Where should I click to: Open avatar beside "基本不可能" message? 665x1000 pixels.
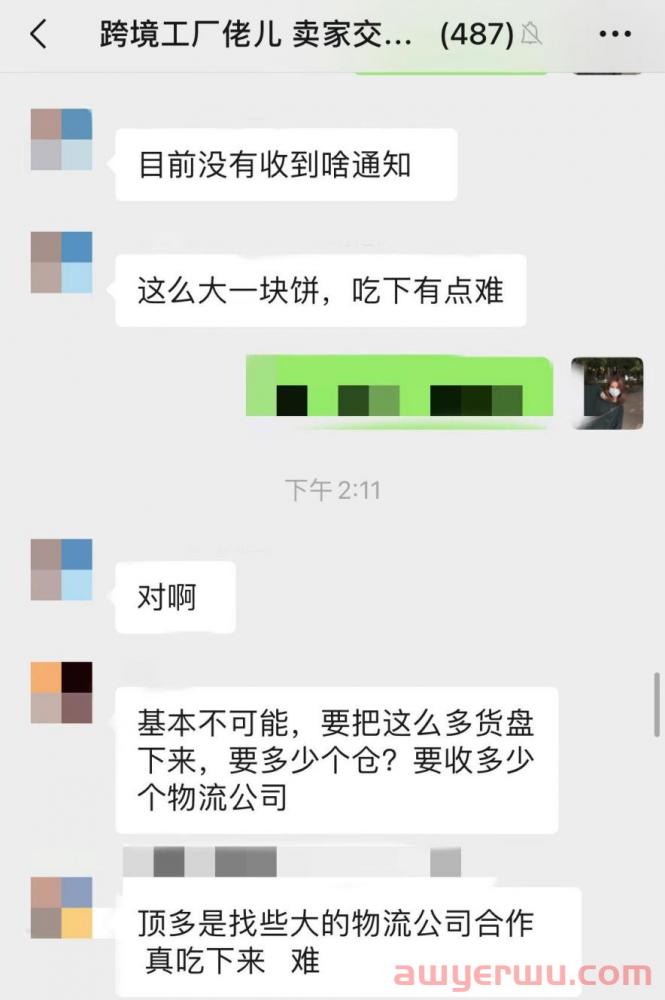pos(61,692)
